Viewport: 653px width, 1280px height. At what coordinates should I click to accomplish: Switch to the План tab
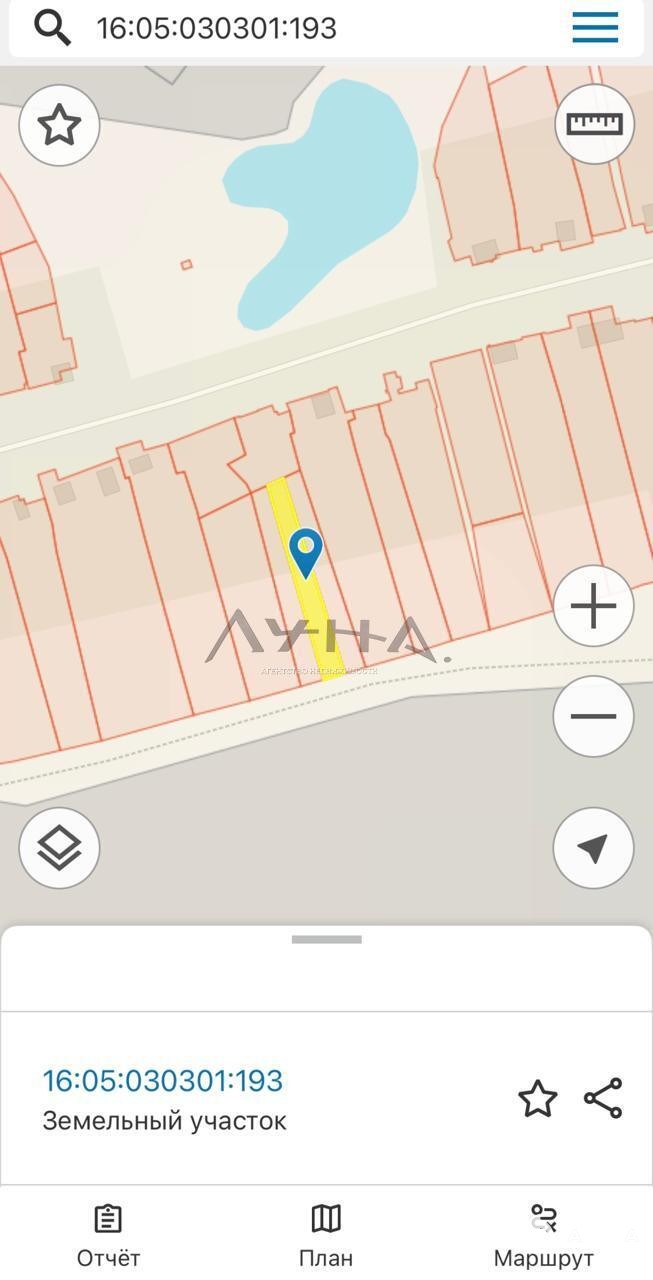(326, 1236)
